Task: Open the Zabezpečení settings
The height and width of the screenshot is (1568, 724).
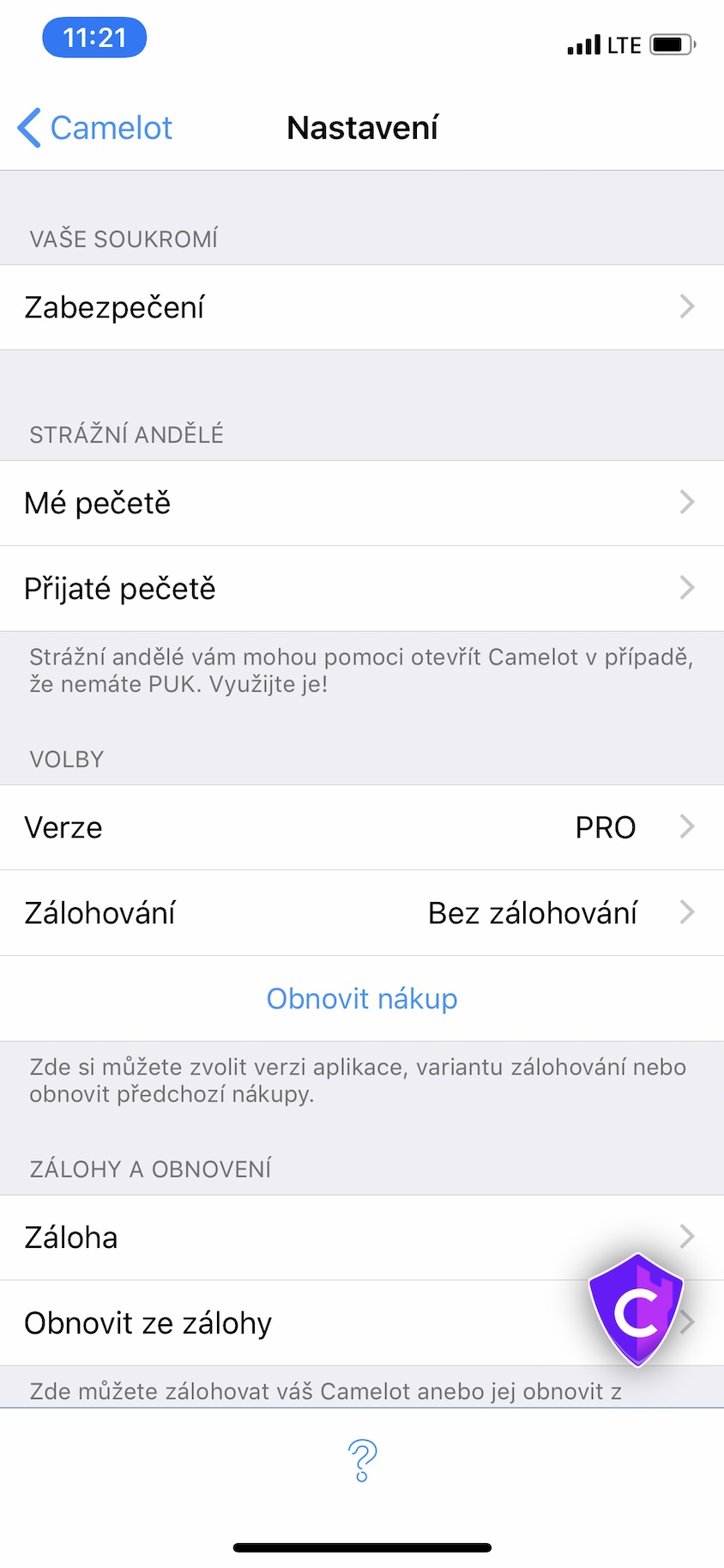Action: [362, 307]
